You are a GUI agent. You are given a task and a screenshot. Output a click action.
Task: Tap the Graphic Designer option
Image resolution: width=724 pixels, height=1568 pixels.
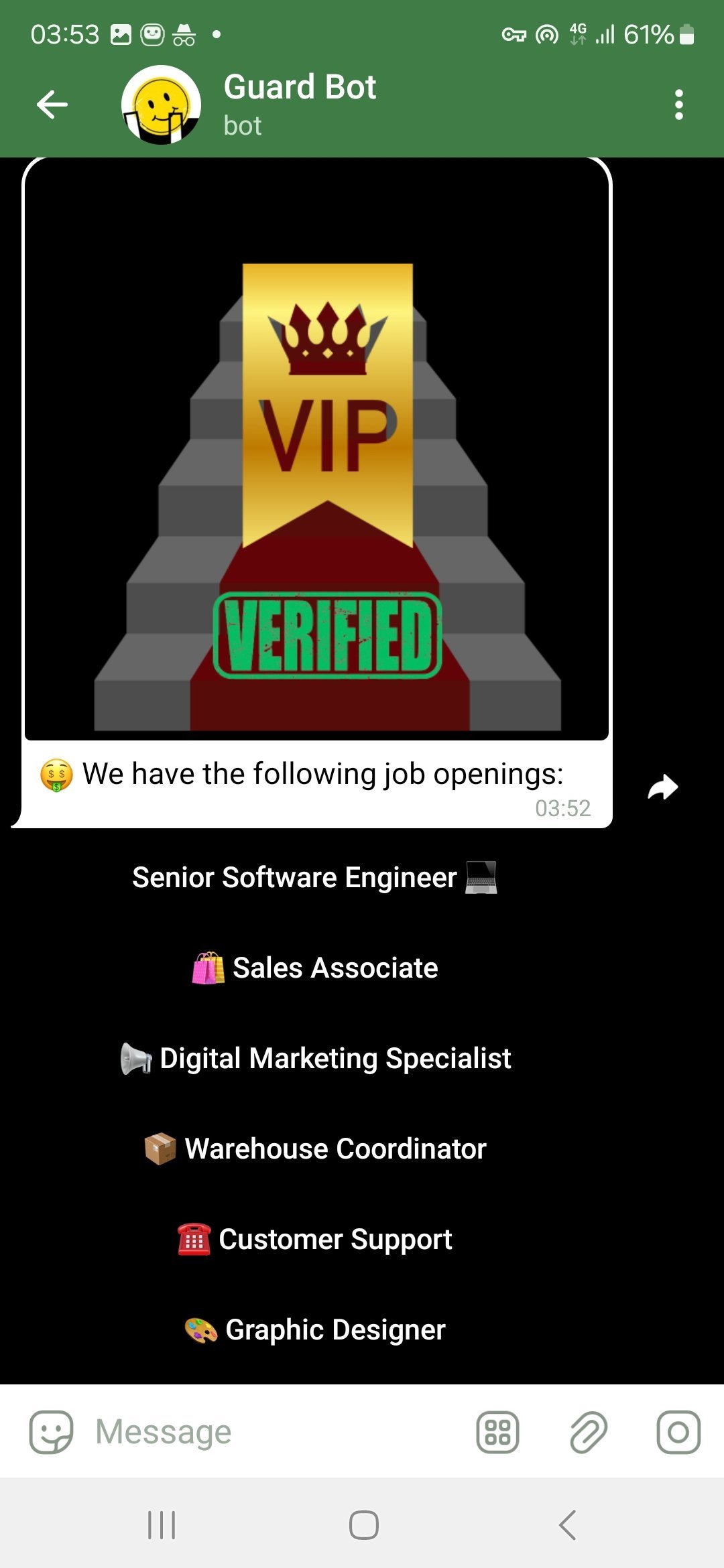click(x=316, y=1329)
